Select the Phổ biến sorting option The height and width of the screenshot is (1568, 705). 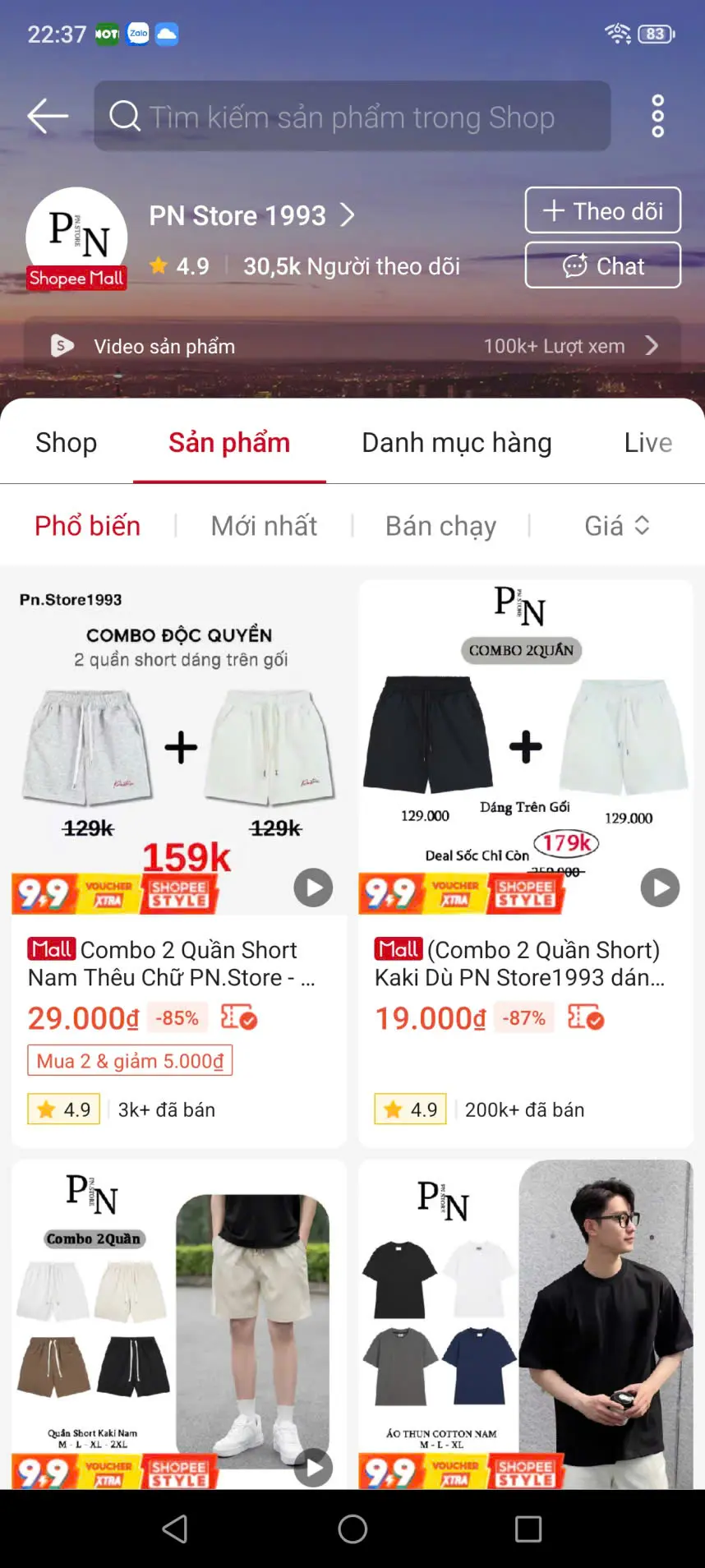click(x=87, y=525)
